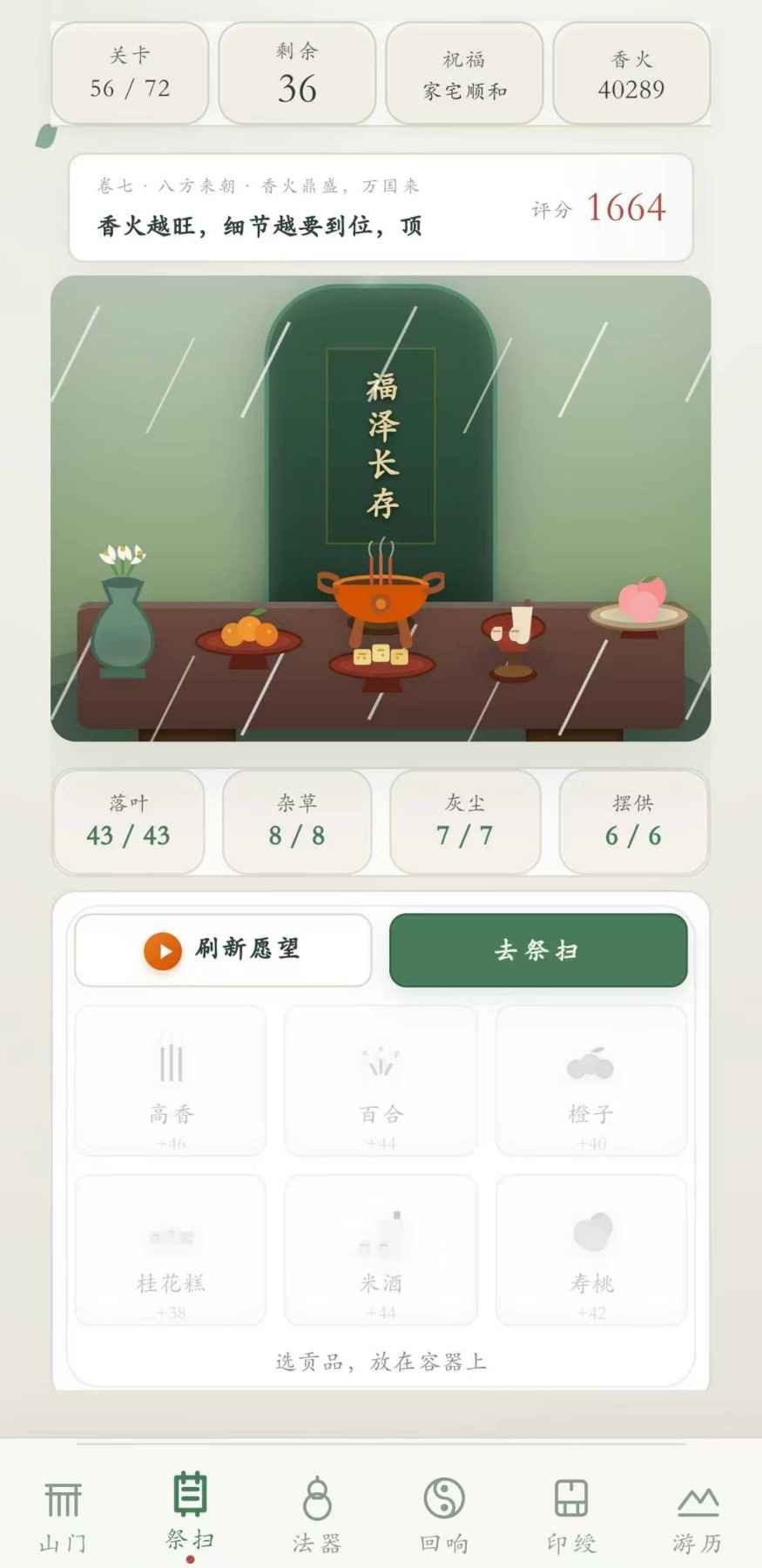Screen dimensions: 762x1568
Task: Choose the 米酒 rice wine offering
Action: [381, 1250]
